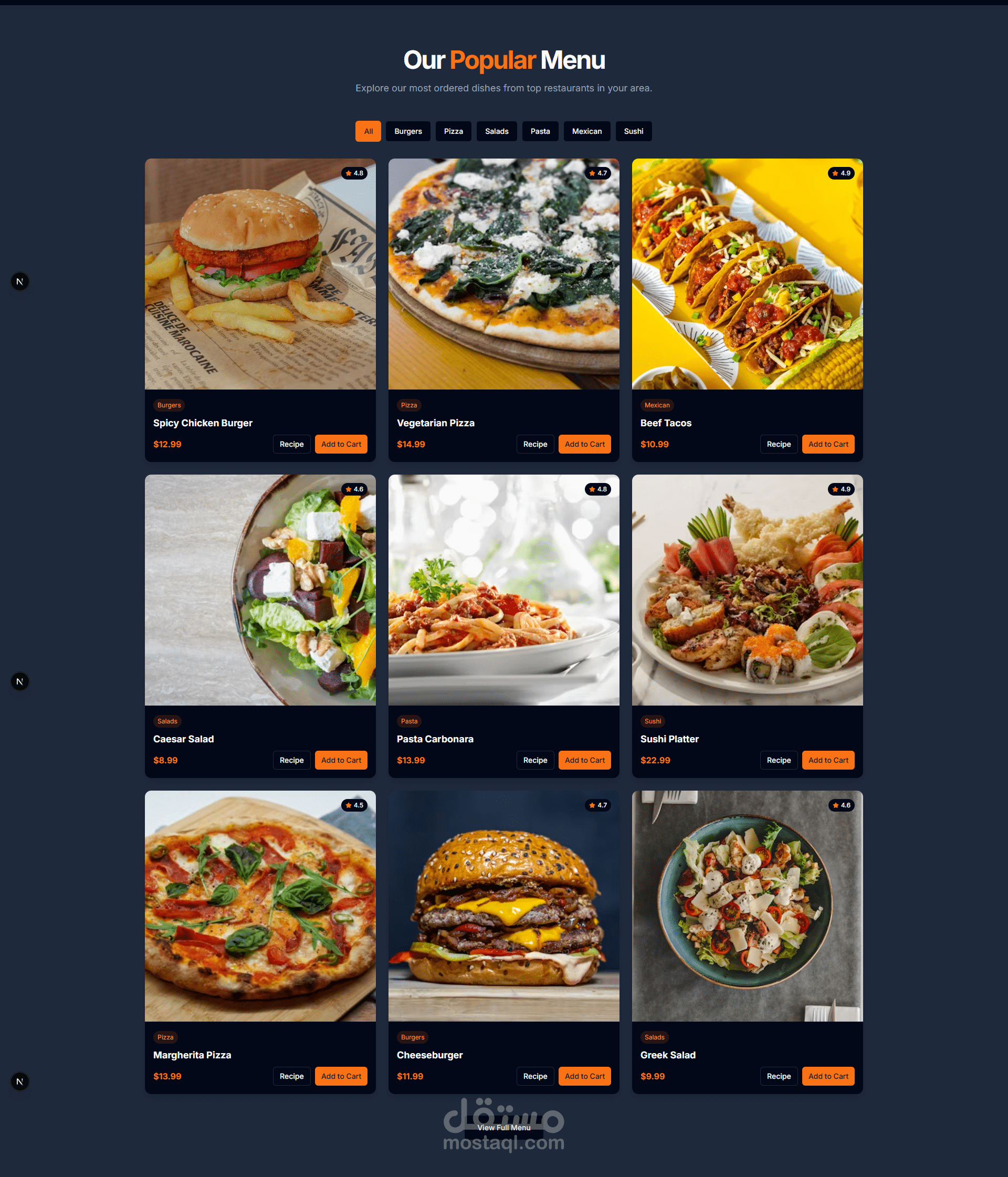
Task: Select the All filter chip
Action: coord(368,131)
